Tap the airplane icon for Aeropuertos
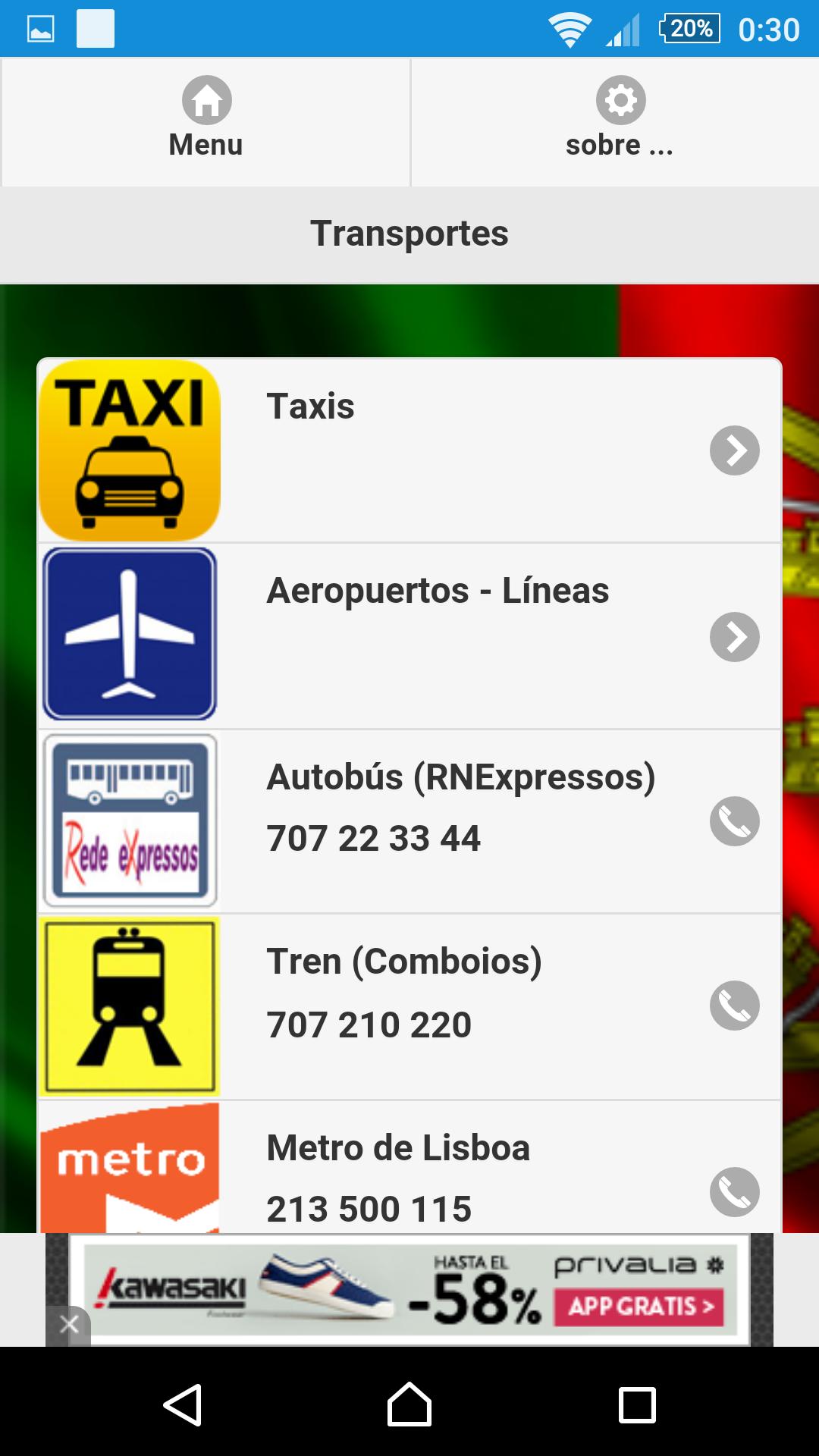Screen dimensions: 819x1456 [129, 635]
